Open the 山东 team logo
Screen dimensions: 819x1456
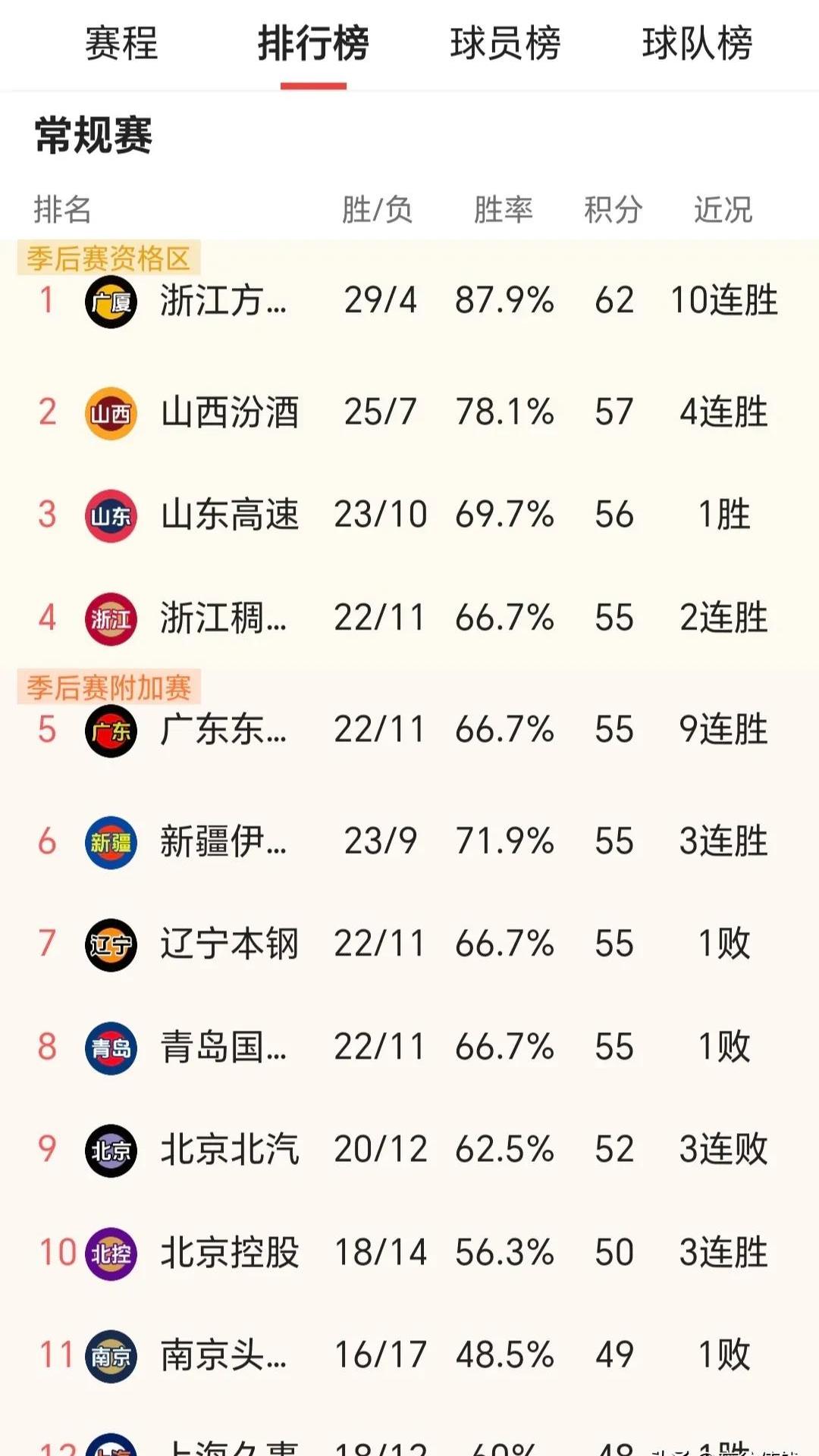[x=111, y=513]
